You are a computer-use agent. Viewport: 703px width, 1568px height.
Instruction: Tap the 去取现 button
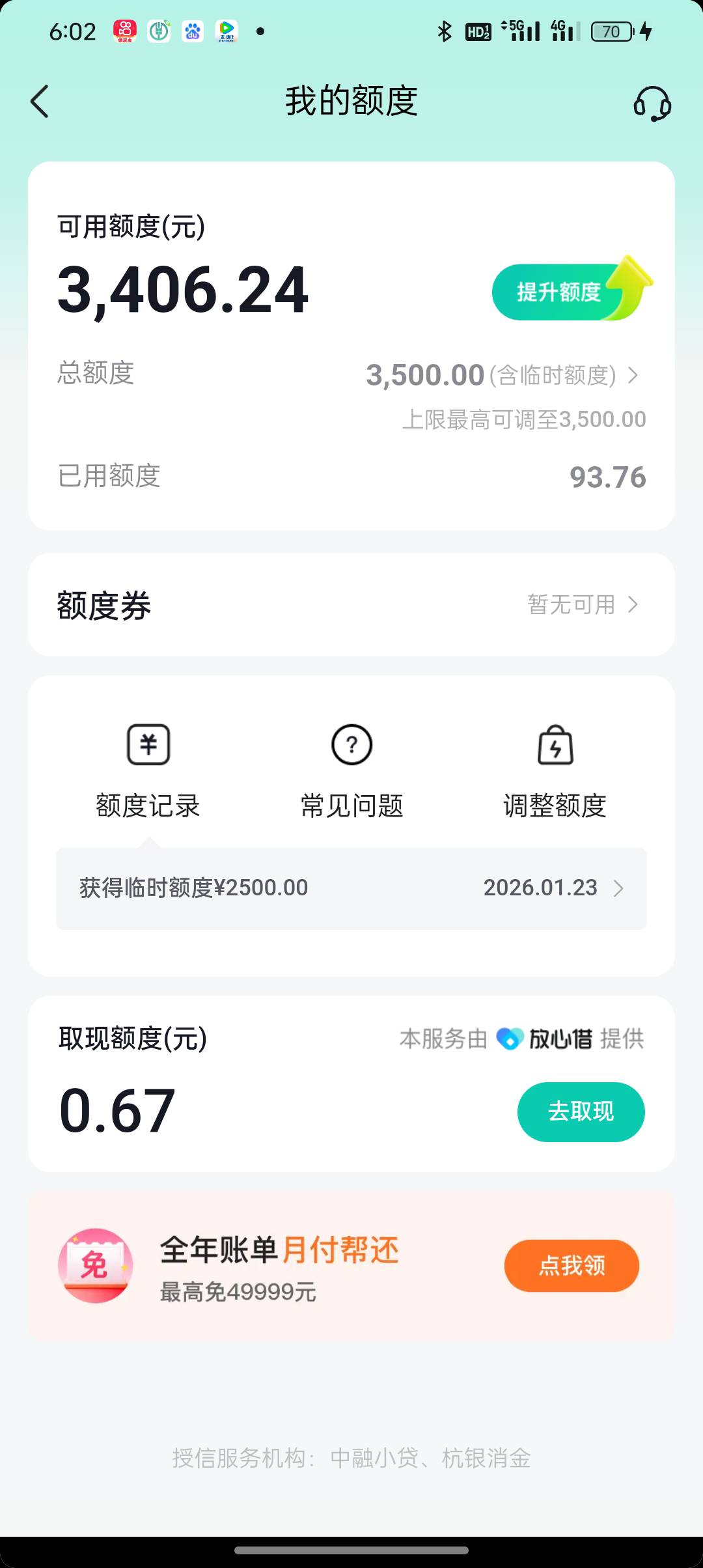point(581,1112)
